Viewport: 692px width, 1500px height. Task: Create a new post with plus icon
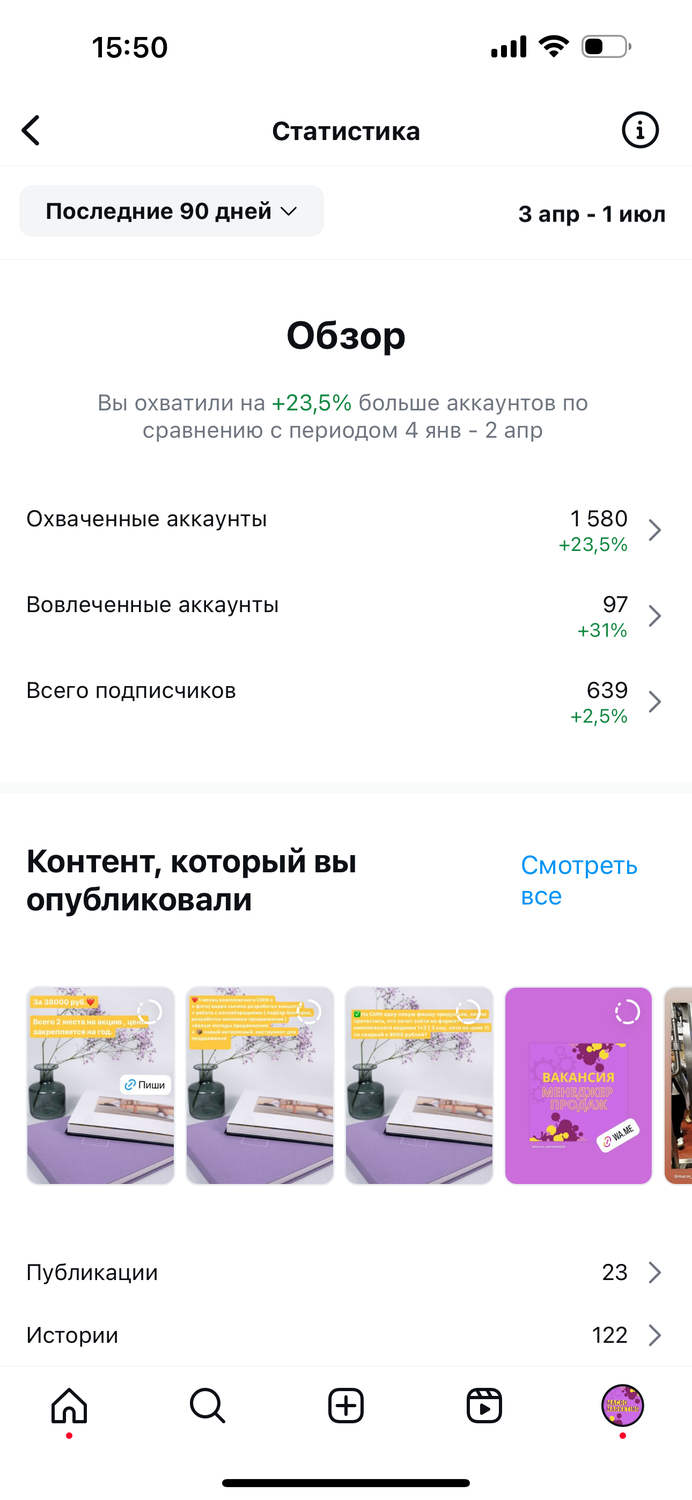click(346, 1406)
